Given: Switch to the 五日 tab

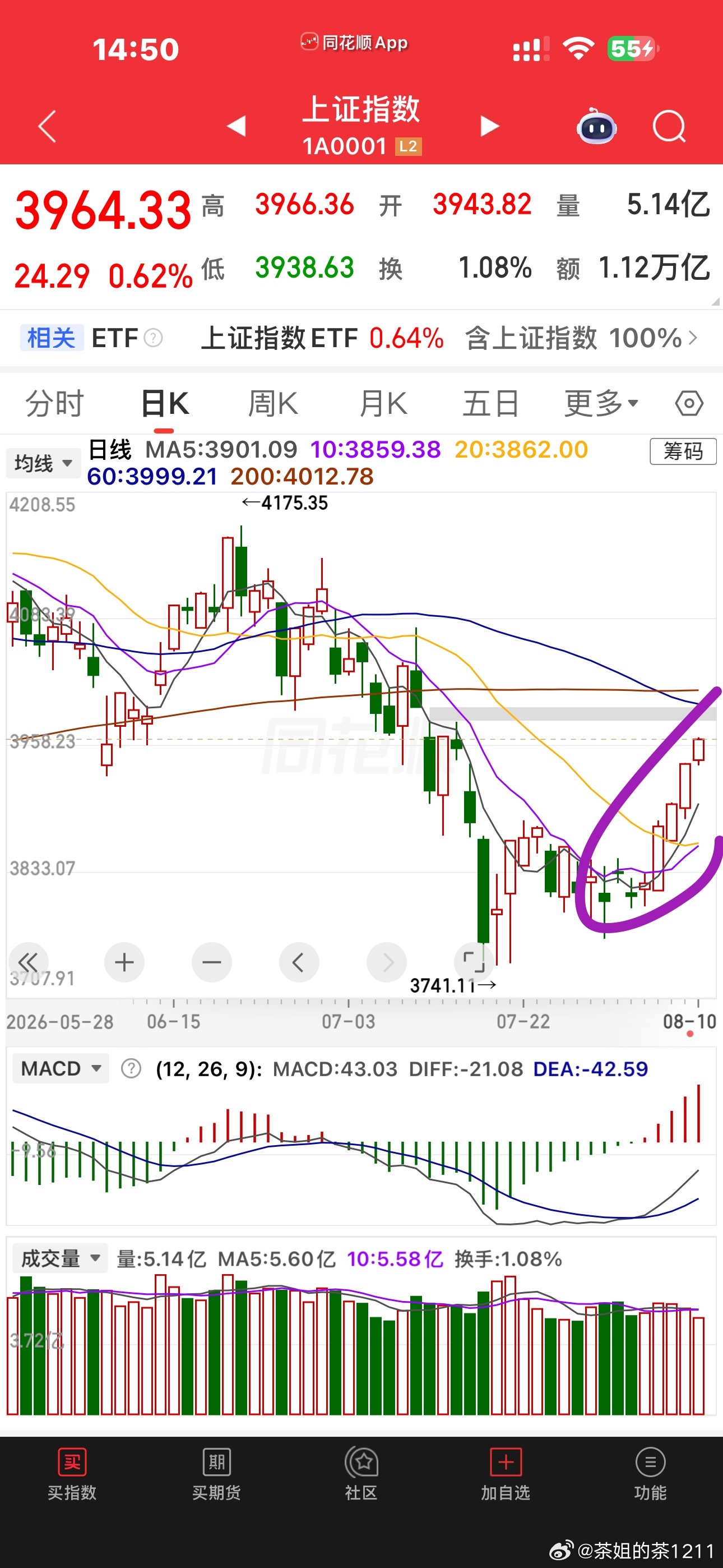Looking at the screenshot, I should [x=490, y=404].
